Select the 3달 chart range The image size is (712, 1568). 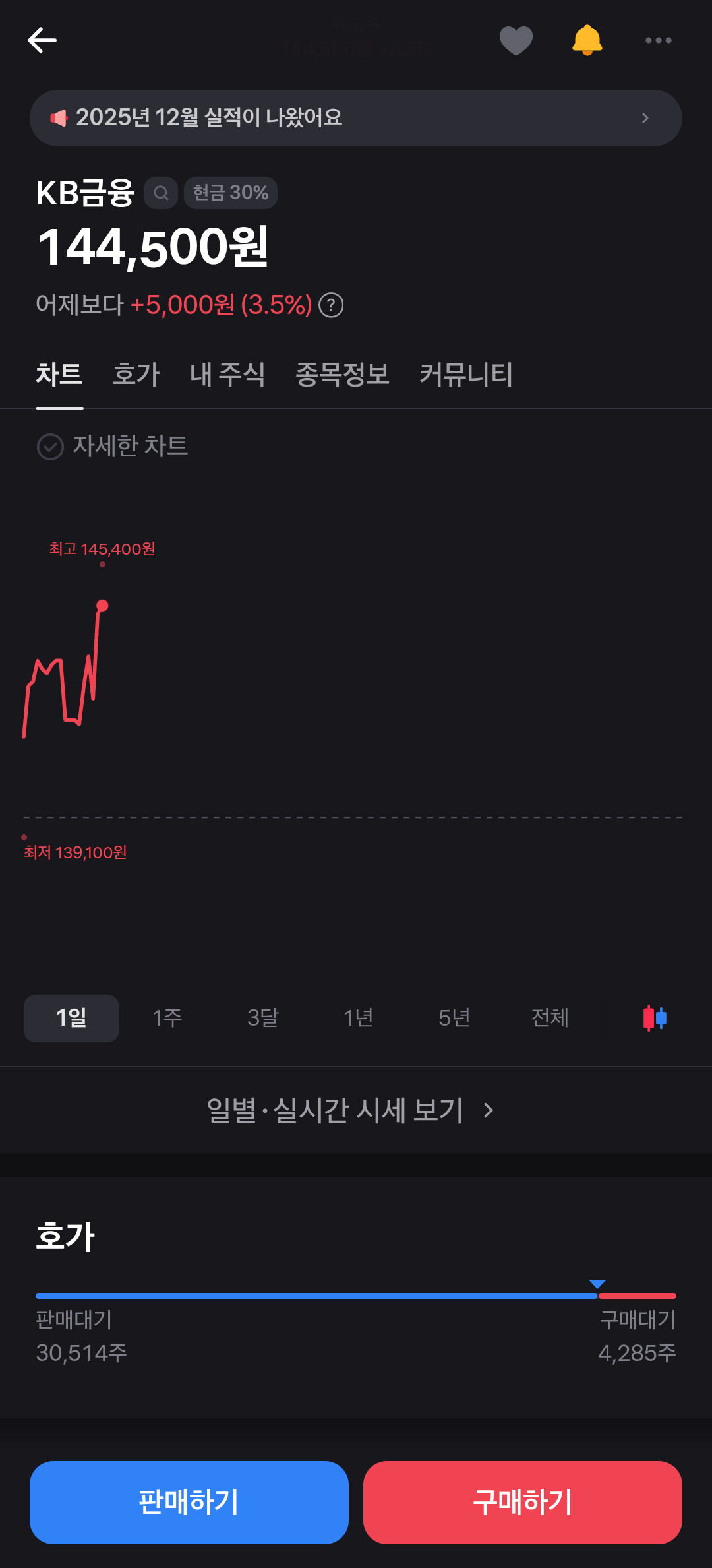tap(262, 1018)
